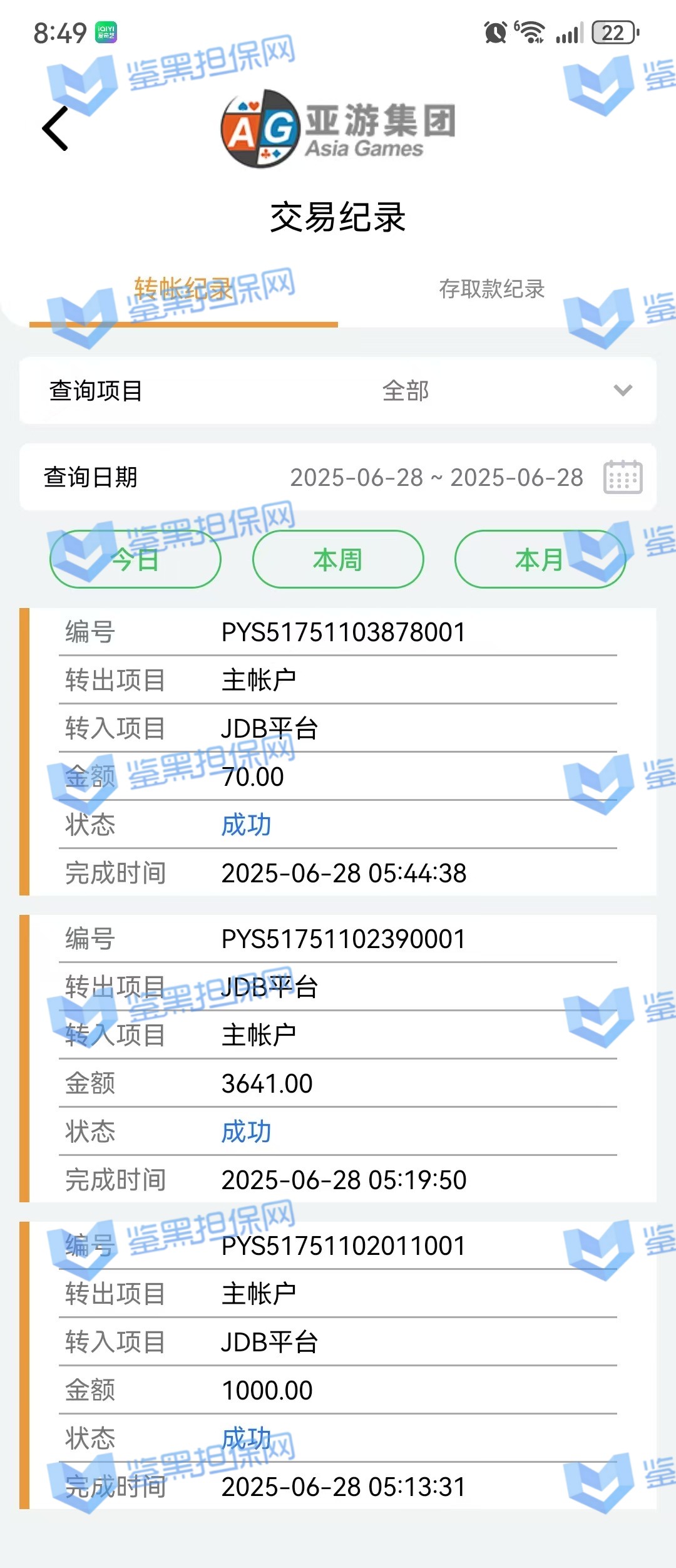
Task: Filter records by 本周
Action: [338, 559]
